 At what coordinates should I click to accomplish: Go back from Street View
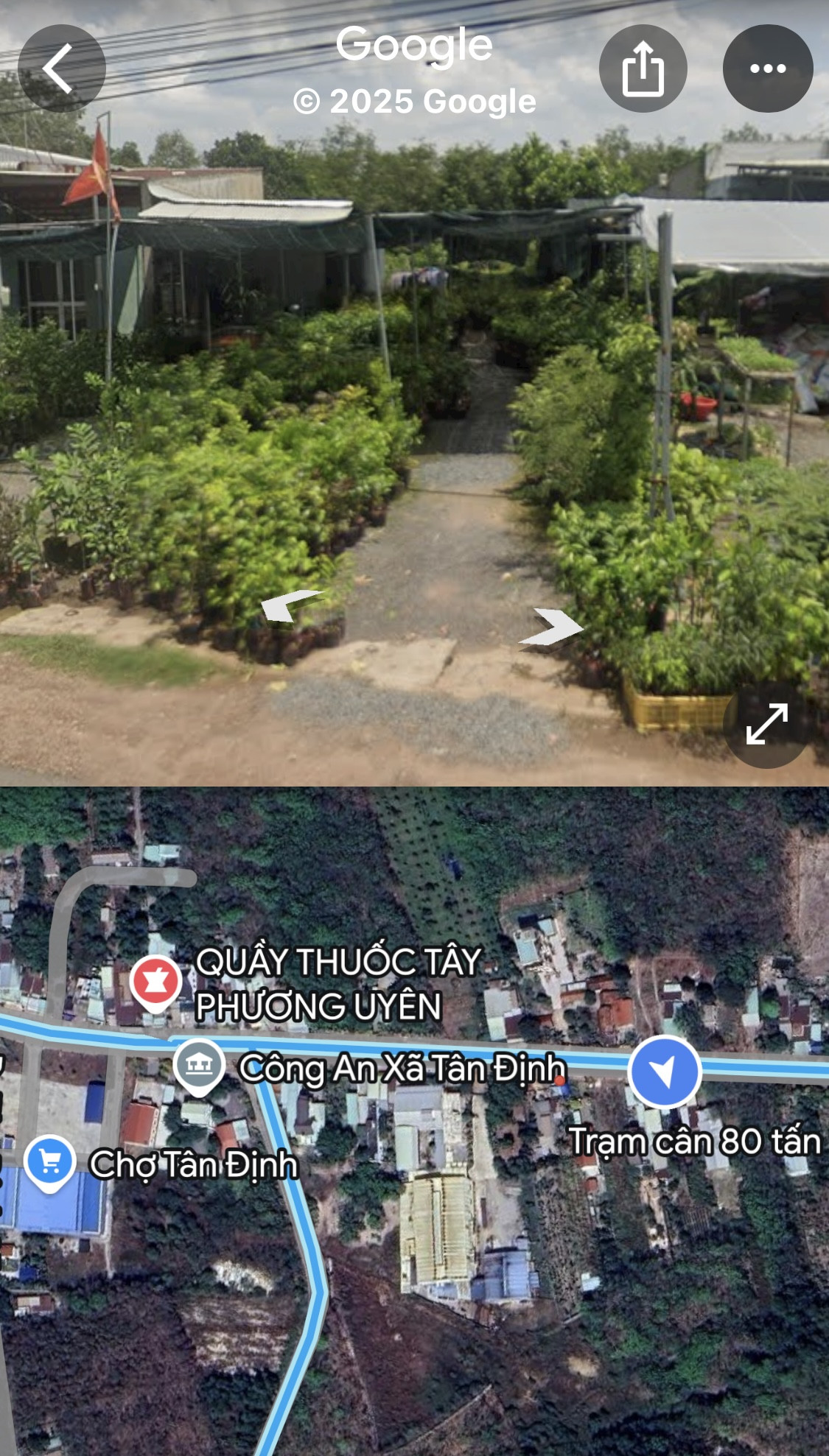point(61,68)
